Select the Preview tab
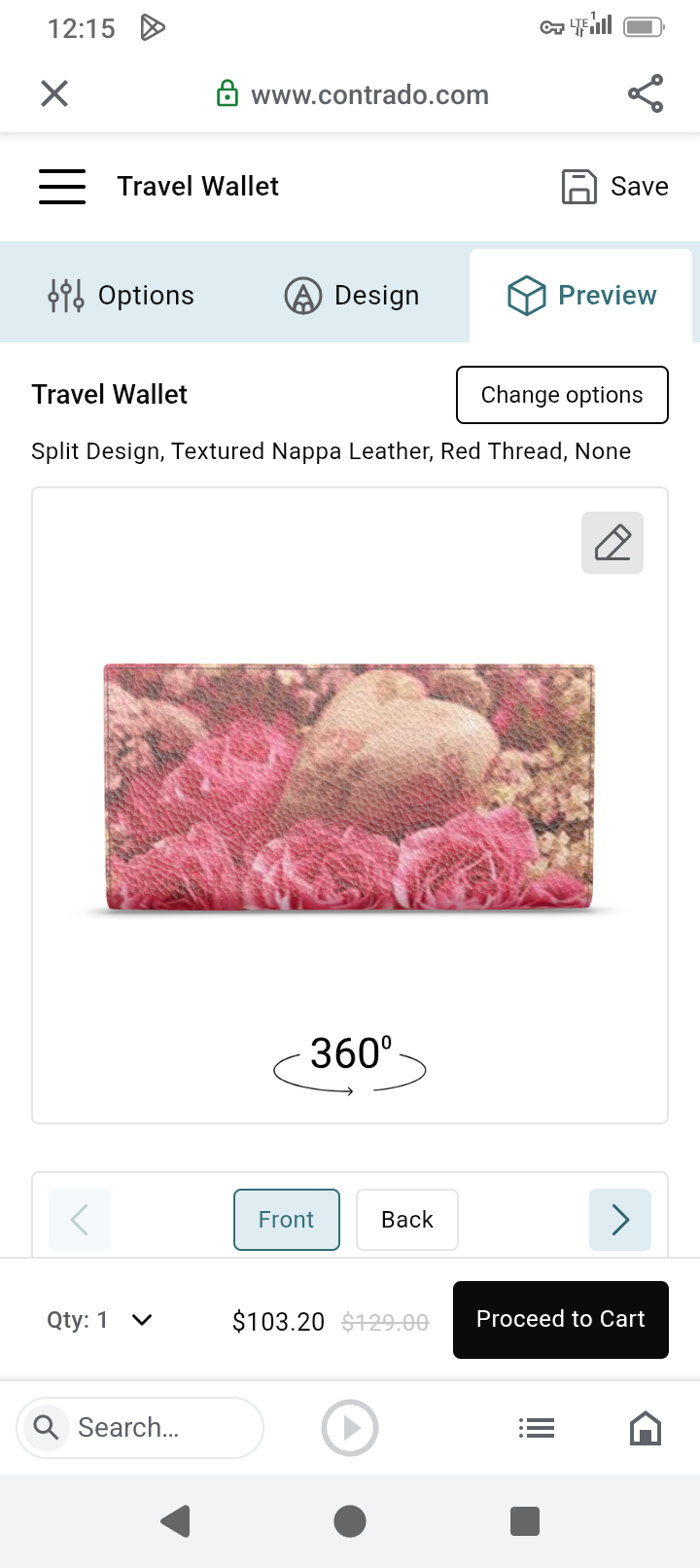Viewport: 700px width, 1568px height. (x=581, y=296)
